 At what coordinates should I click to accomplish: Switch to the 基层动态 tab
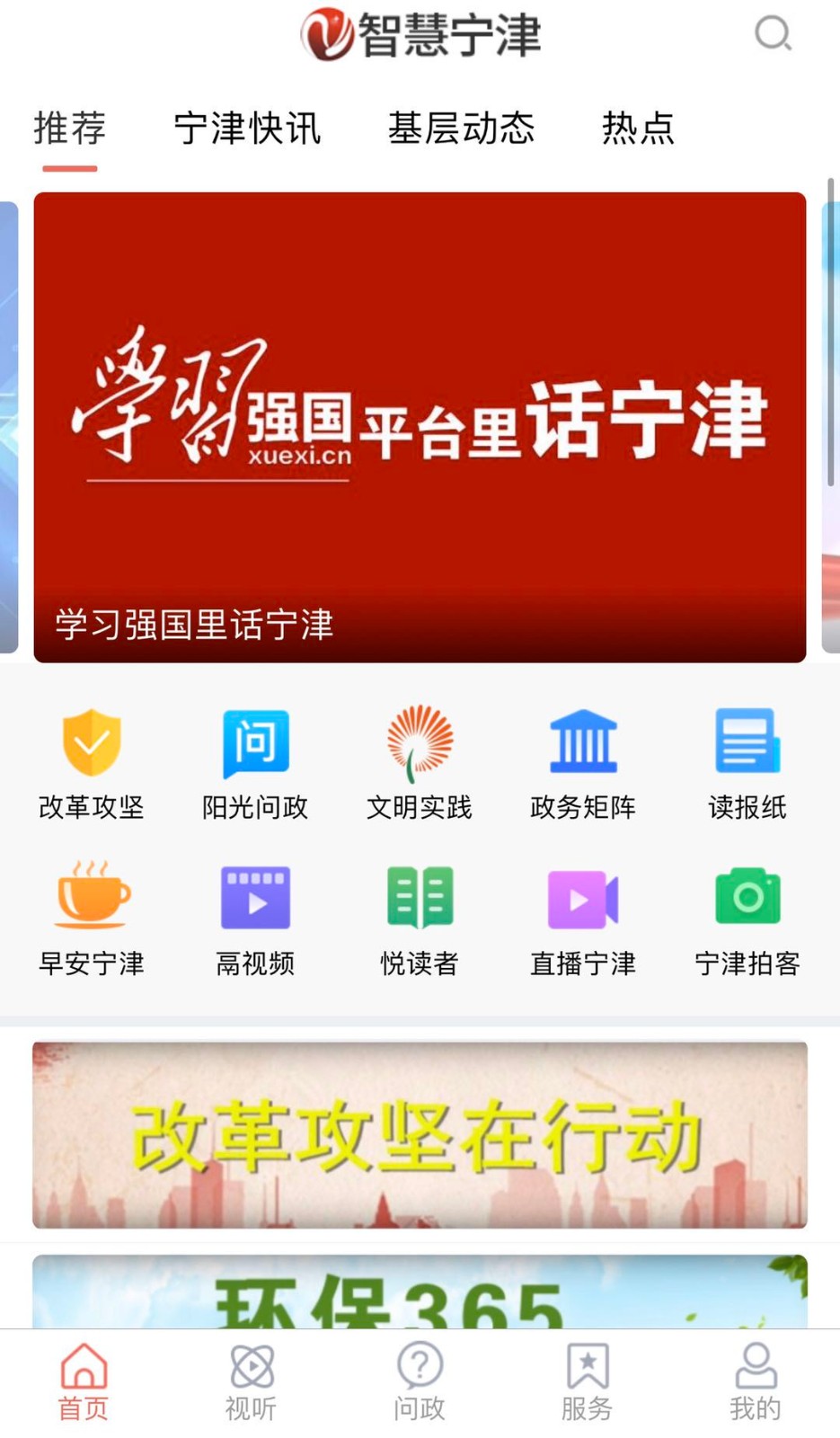(461, 129)
